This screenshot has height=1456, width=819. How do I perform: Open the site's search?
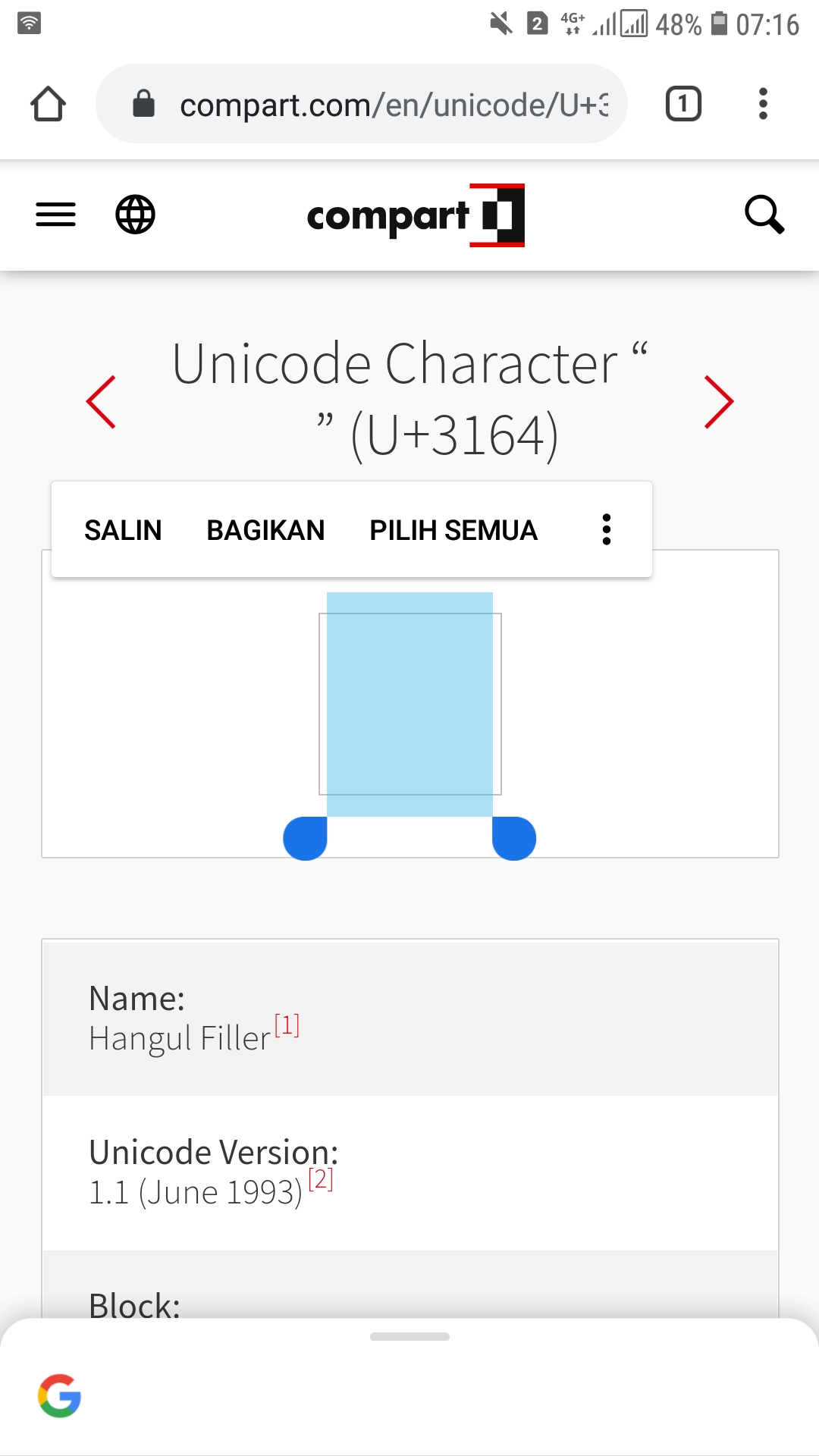764,215
